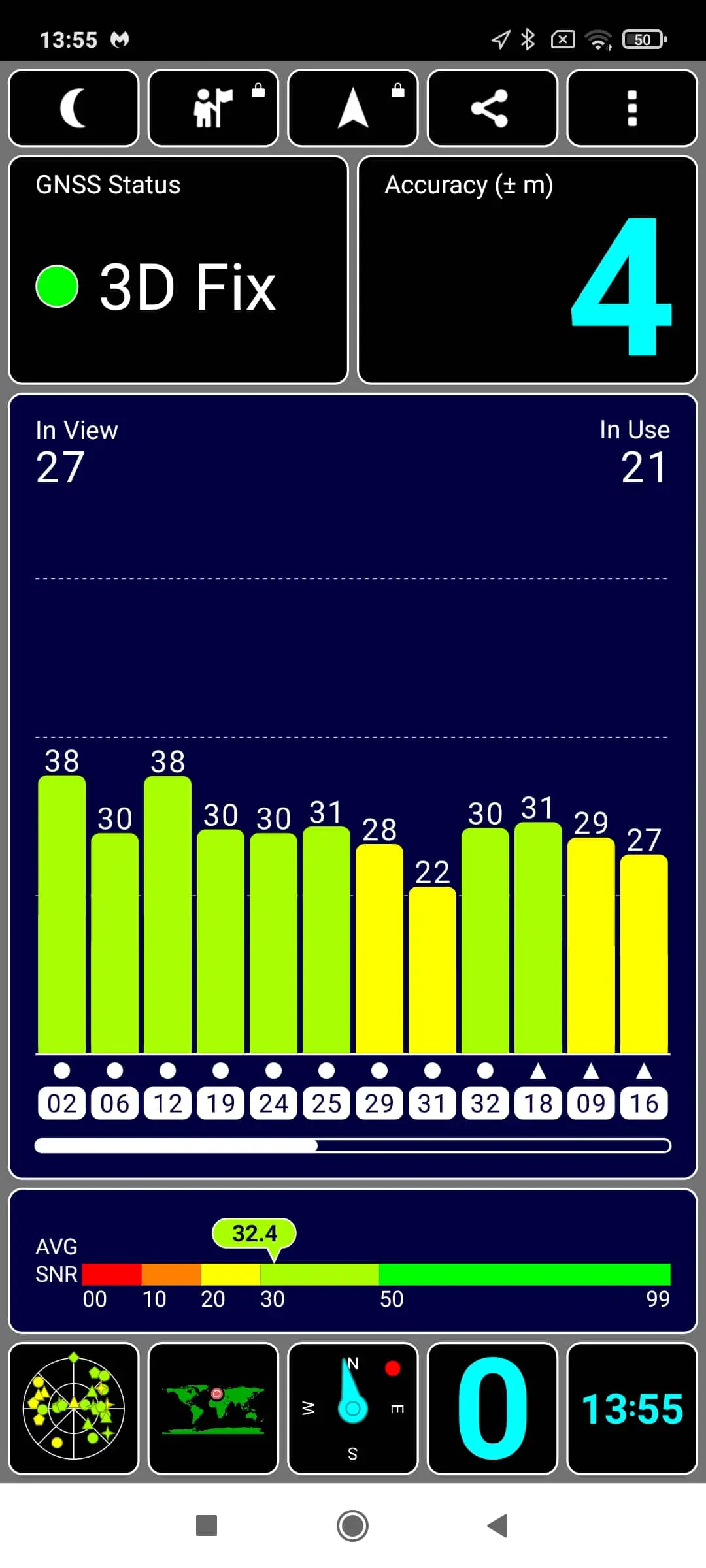Toggle night mode with the moon icon
The image size is (706, 1568).
74,108
